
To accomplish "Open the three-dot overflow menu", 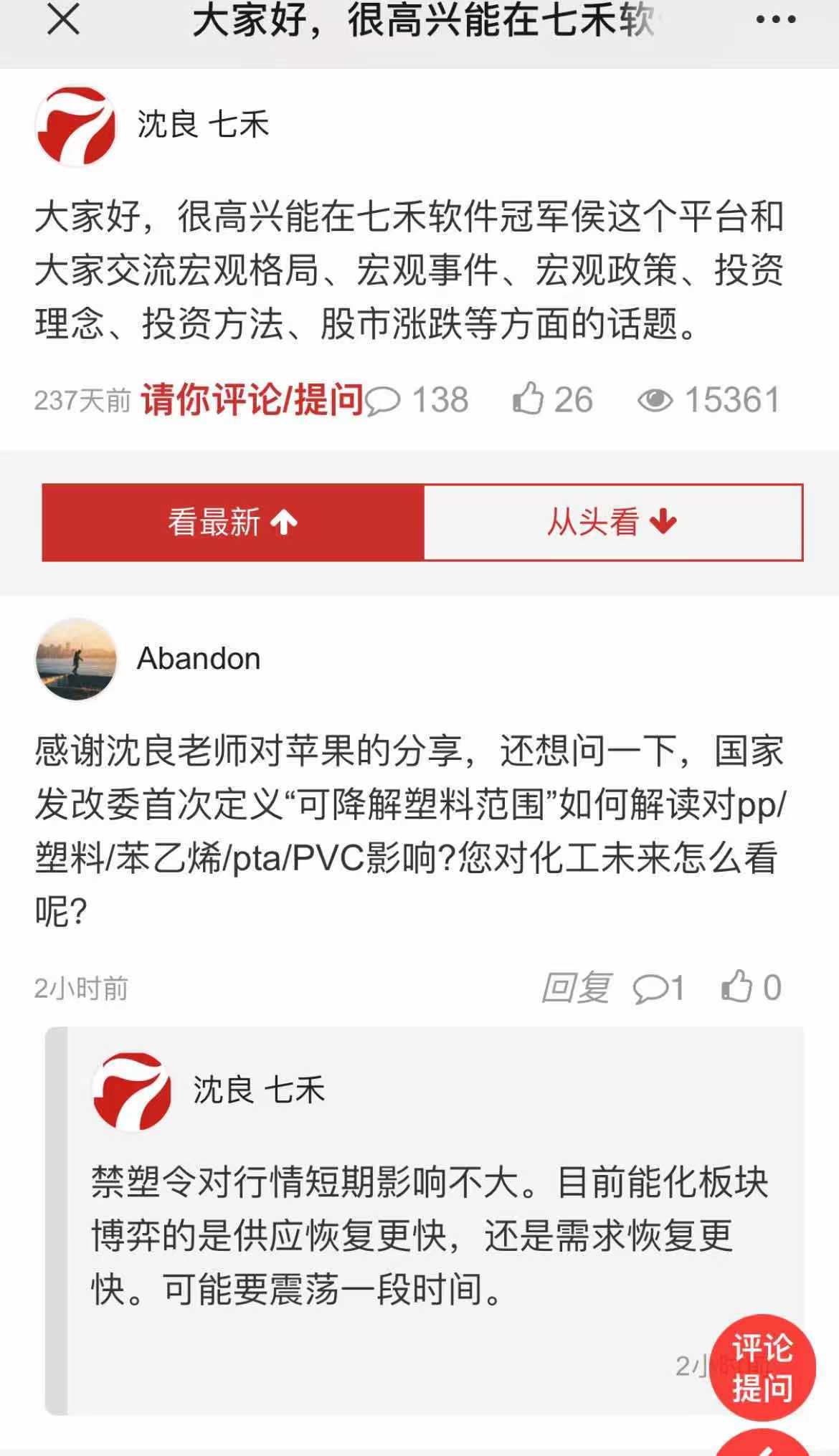I will [776, 21].
